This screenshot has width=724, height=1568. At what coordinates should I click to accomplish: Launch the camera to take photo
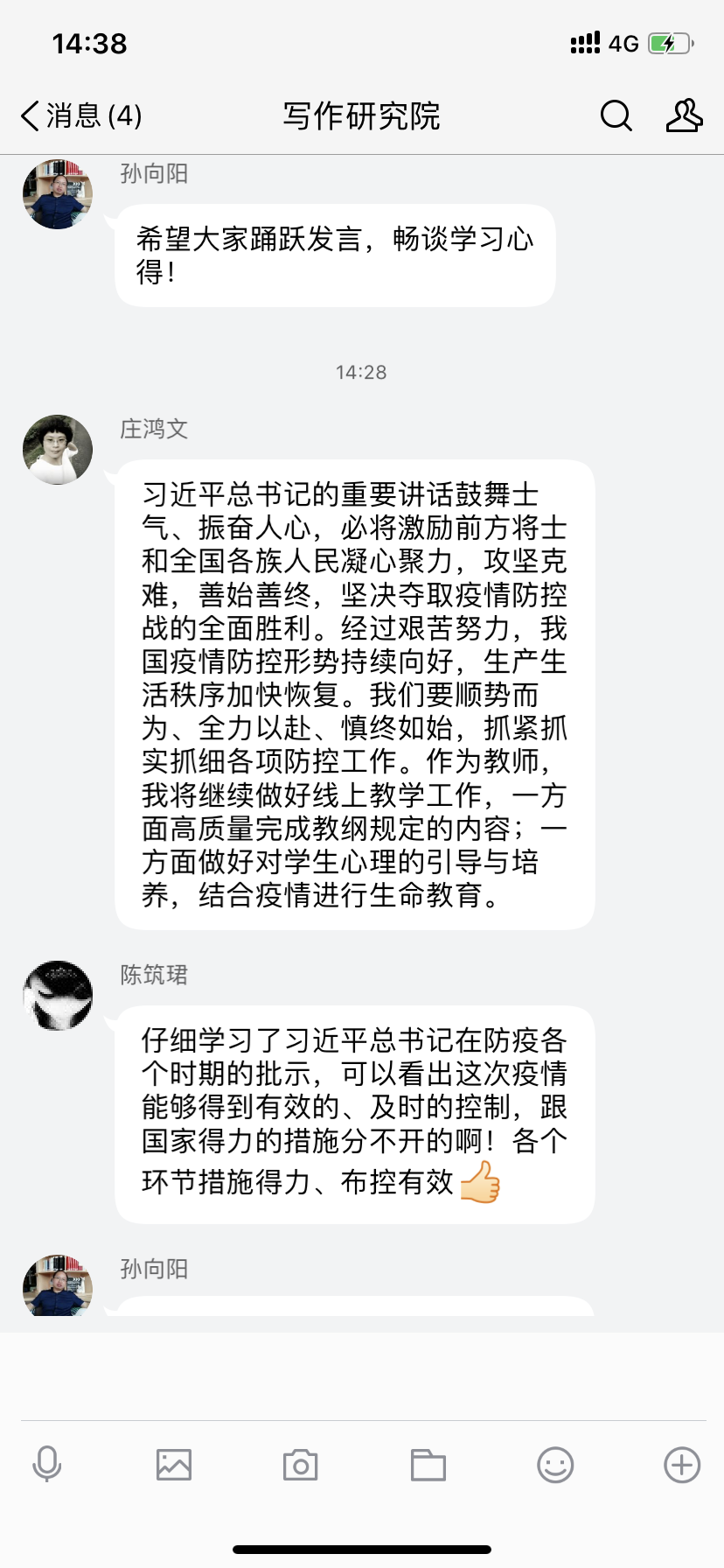click(301, 1465)
